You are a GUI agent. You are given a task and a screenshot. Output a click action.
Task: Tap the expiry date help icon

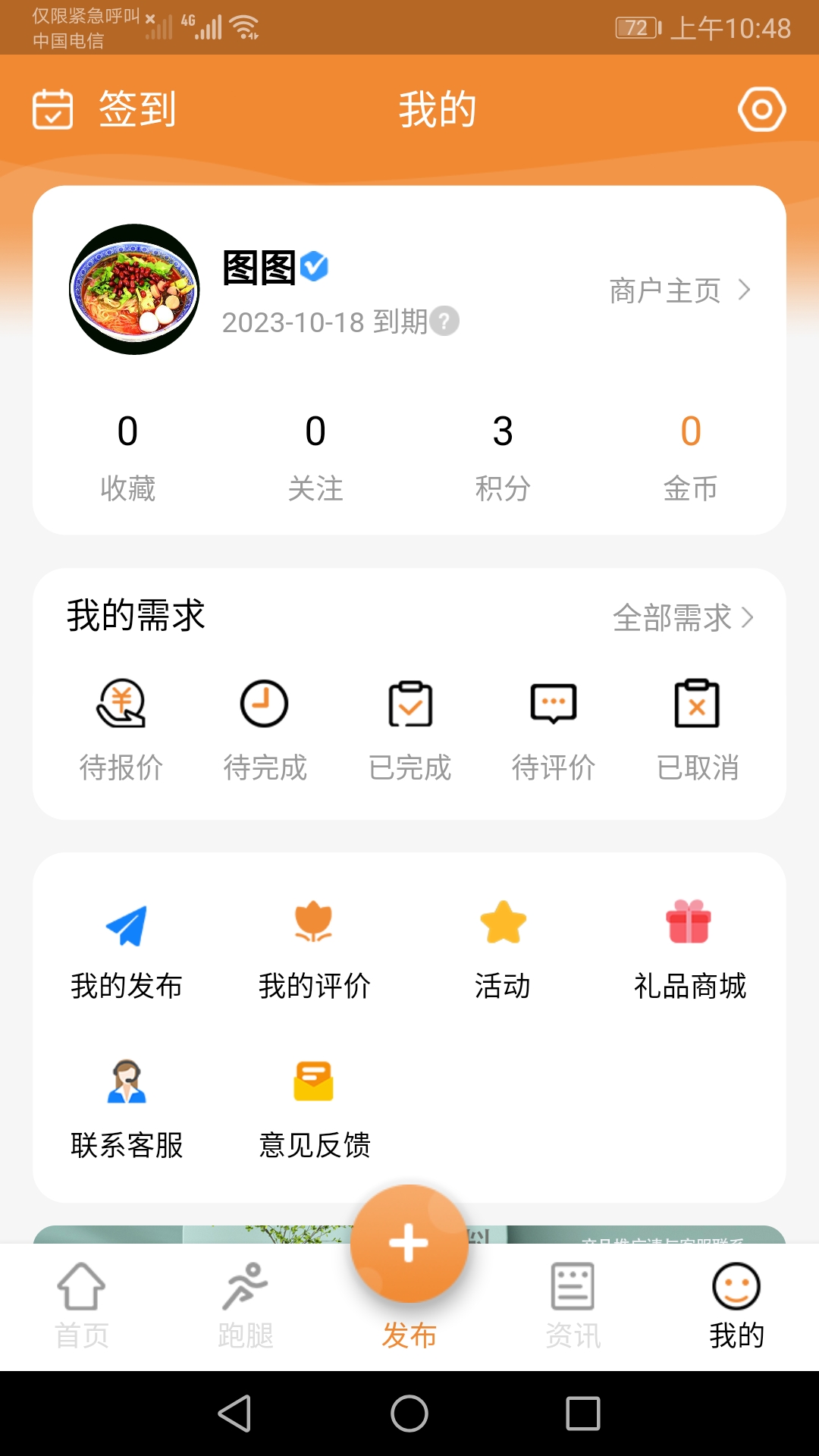[x=444, y=321]
